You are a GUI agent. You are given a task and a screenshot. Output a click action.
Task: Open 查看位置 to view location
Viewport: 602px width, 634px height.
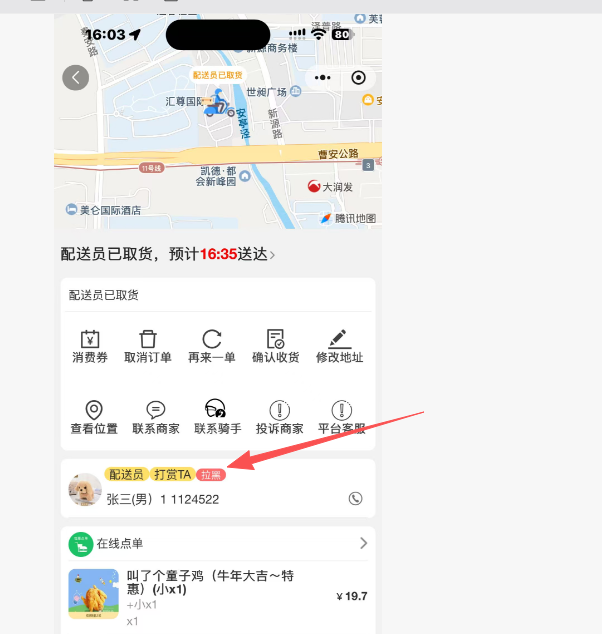[94, 417]
